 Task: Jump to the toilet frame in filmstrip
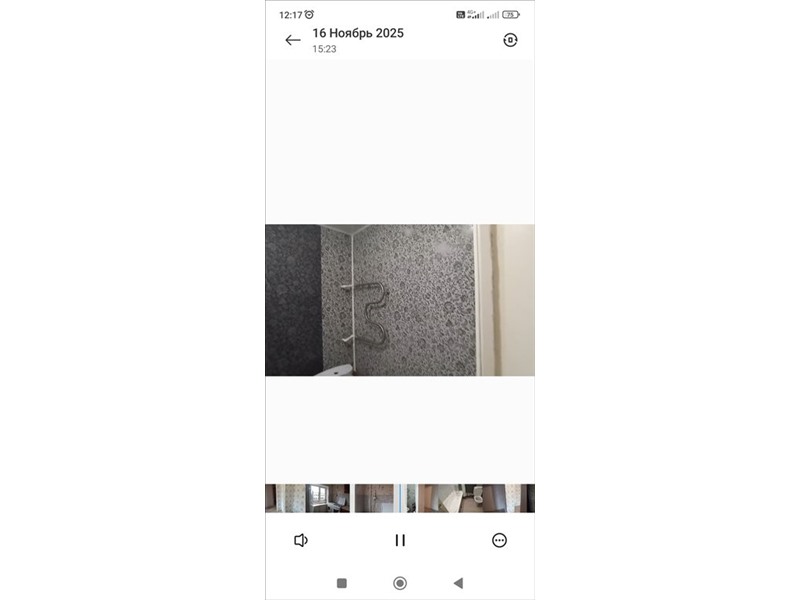tap(479, 498)
